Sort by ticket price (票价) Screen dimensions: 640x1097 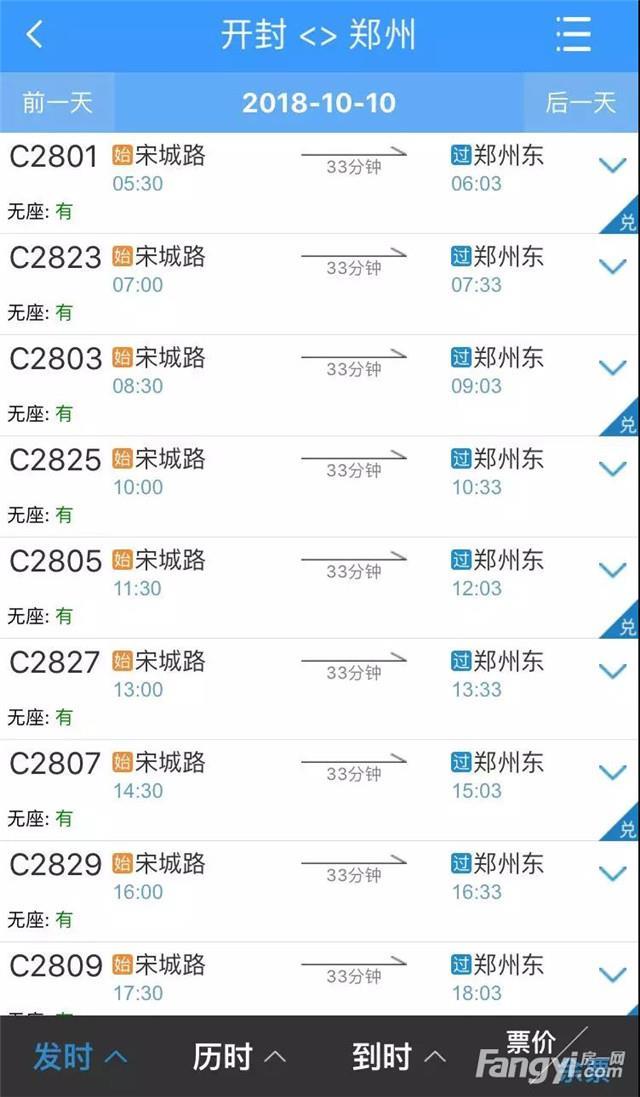click(532, 1043)
